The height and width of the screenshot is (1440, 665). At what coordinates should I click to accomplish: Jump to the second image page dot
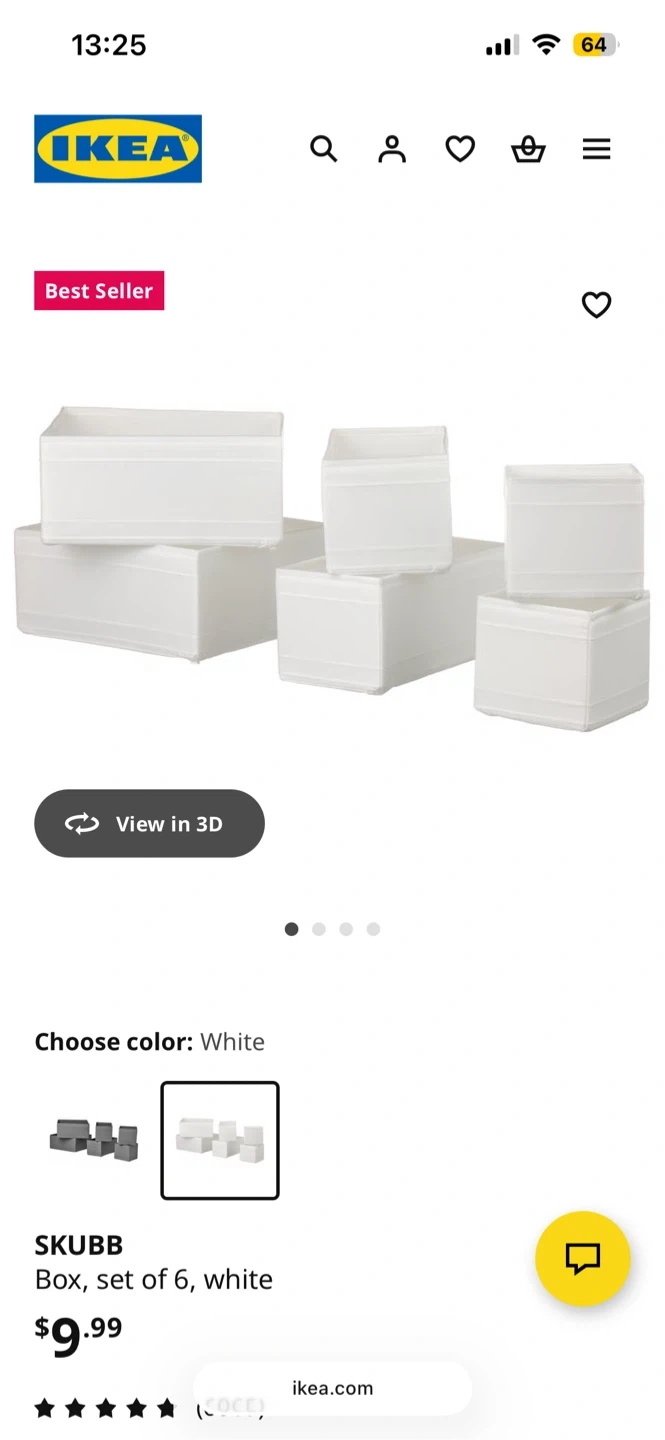tap(319, 929)
